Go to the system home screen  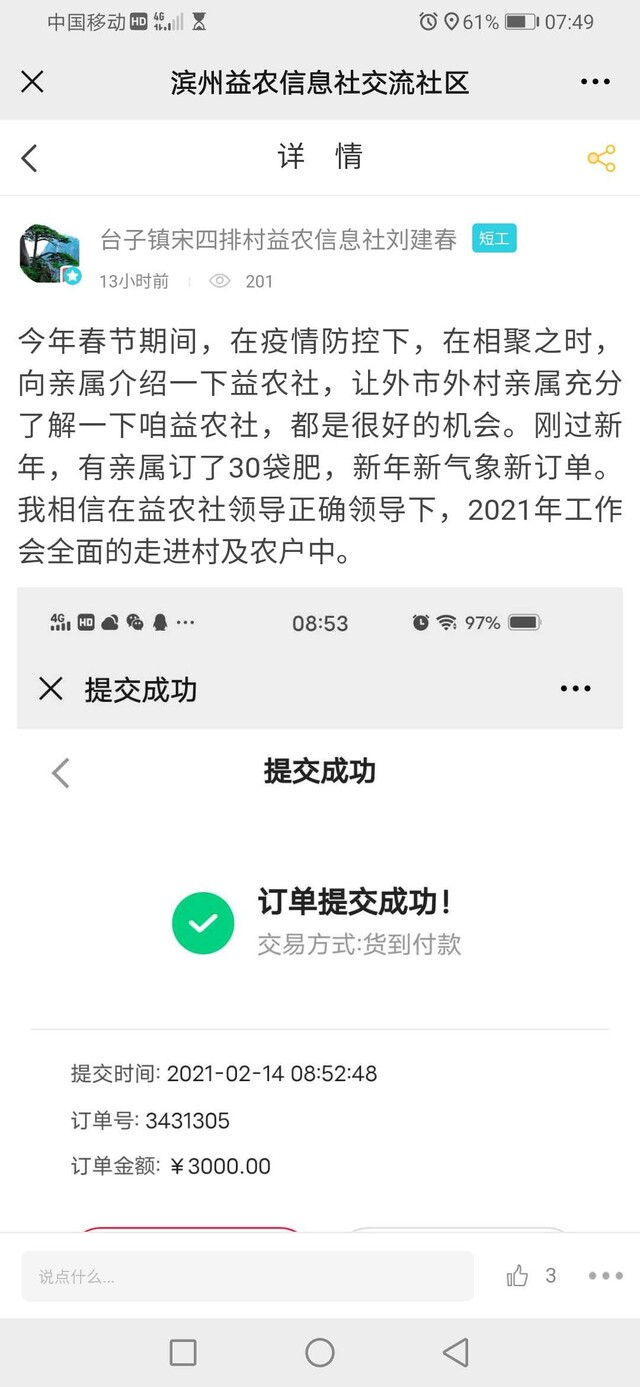[320, 1353]
